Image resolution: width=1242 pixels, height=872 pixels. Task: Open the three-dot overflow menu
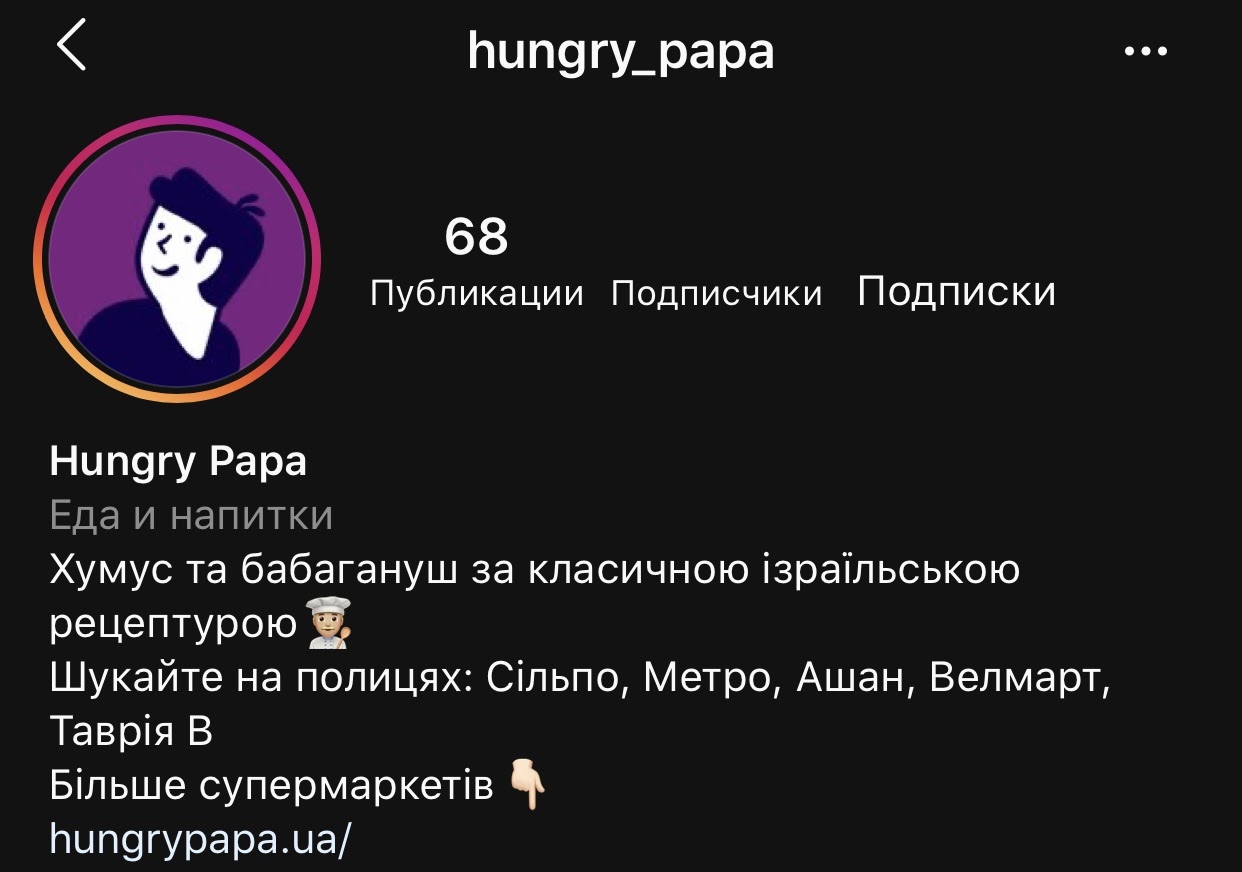[1145, 51]
